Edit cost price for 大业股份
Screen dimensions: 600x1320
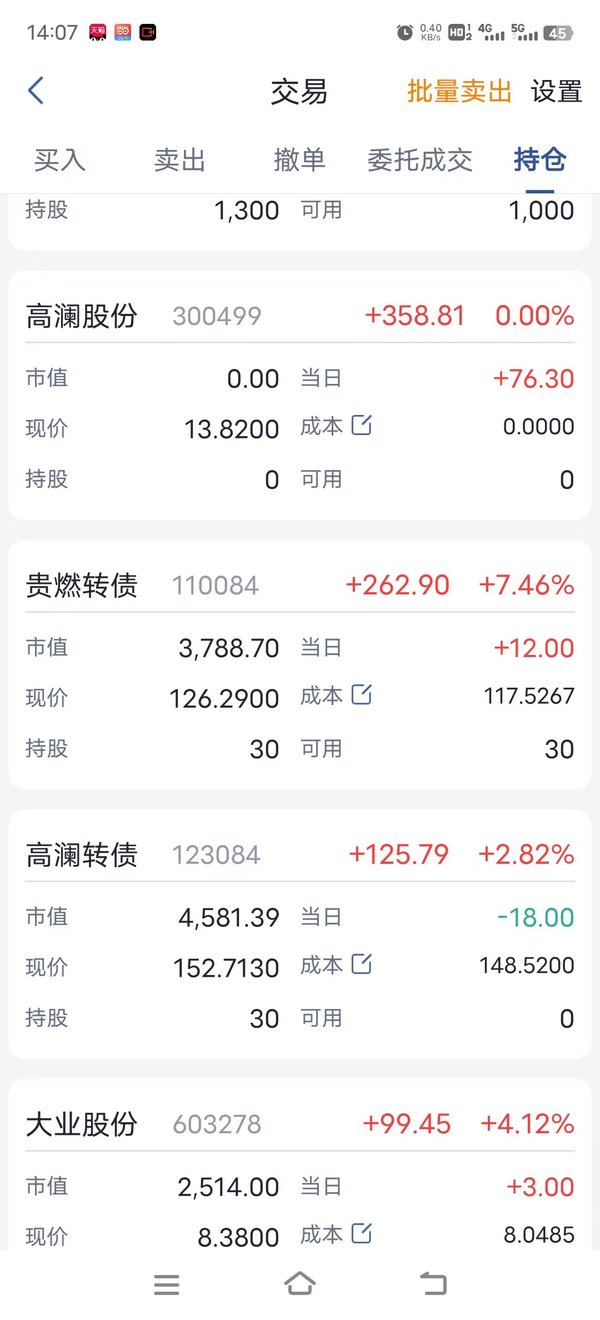coord(362,1234)
